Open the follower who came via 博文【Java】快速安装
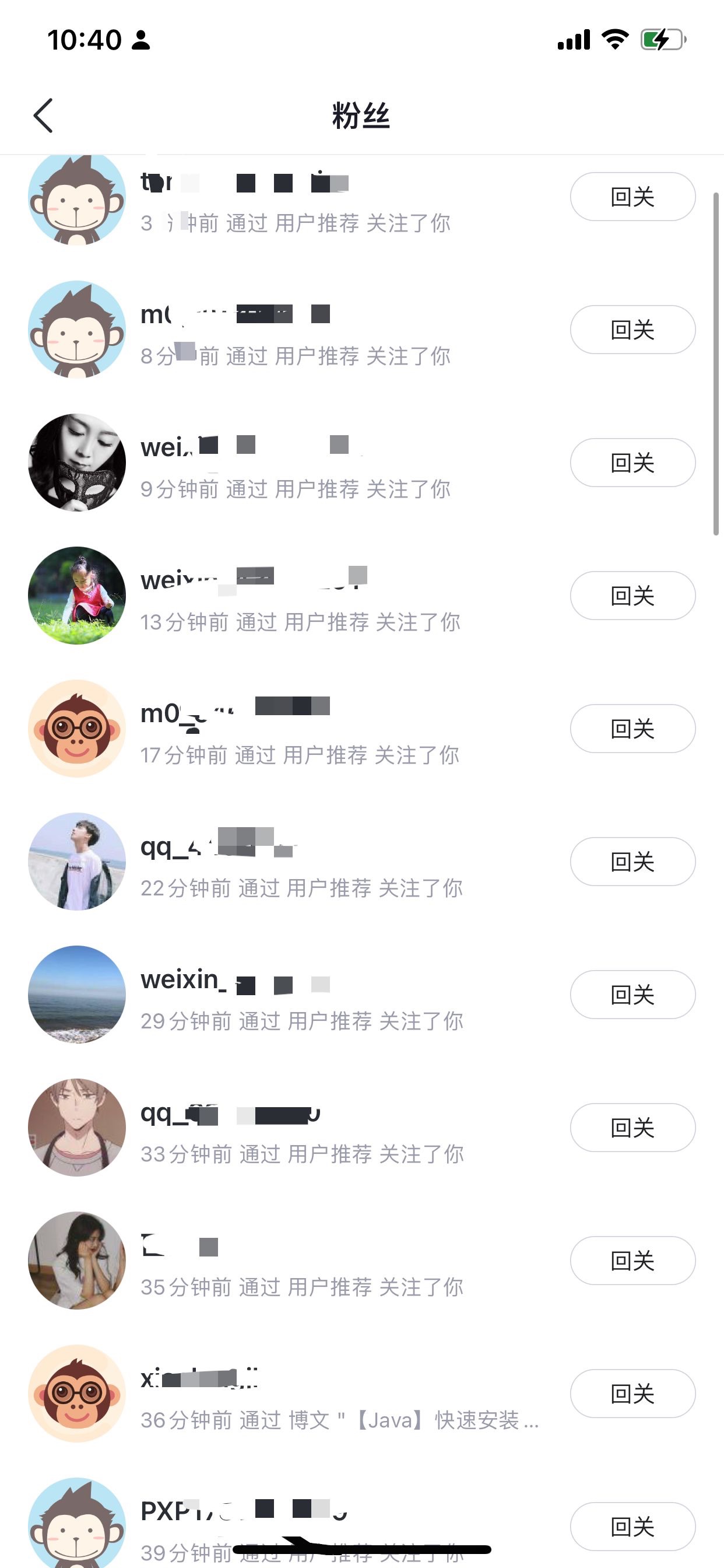724x1568 pixels. tap(338, 1420)
